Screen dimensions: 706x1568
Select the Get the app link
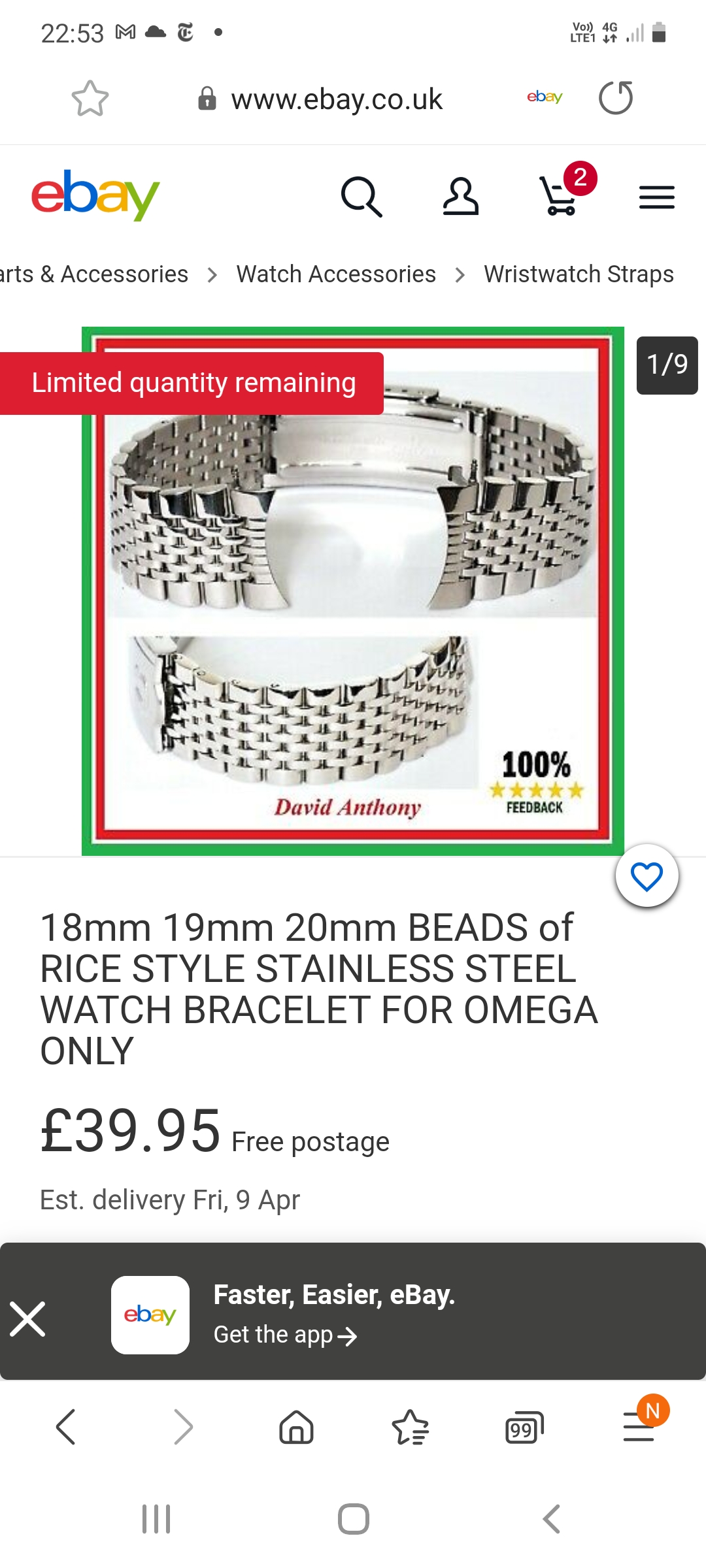(286, 1335)
